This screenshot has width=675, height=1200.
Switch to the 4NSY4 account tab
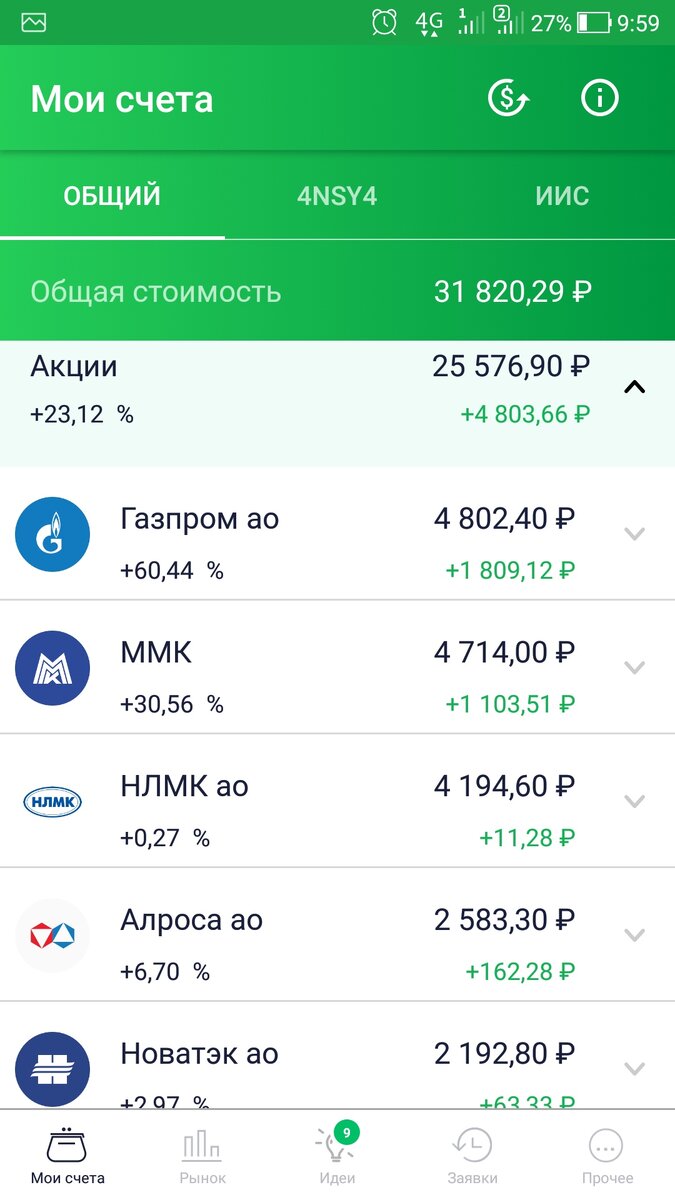tap(337, 196)
